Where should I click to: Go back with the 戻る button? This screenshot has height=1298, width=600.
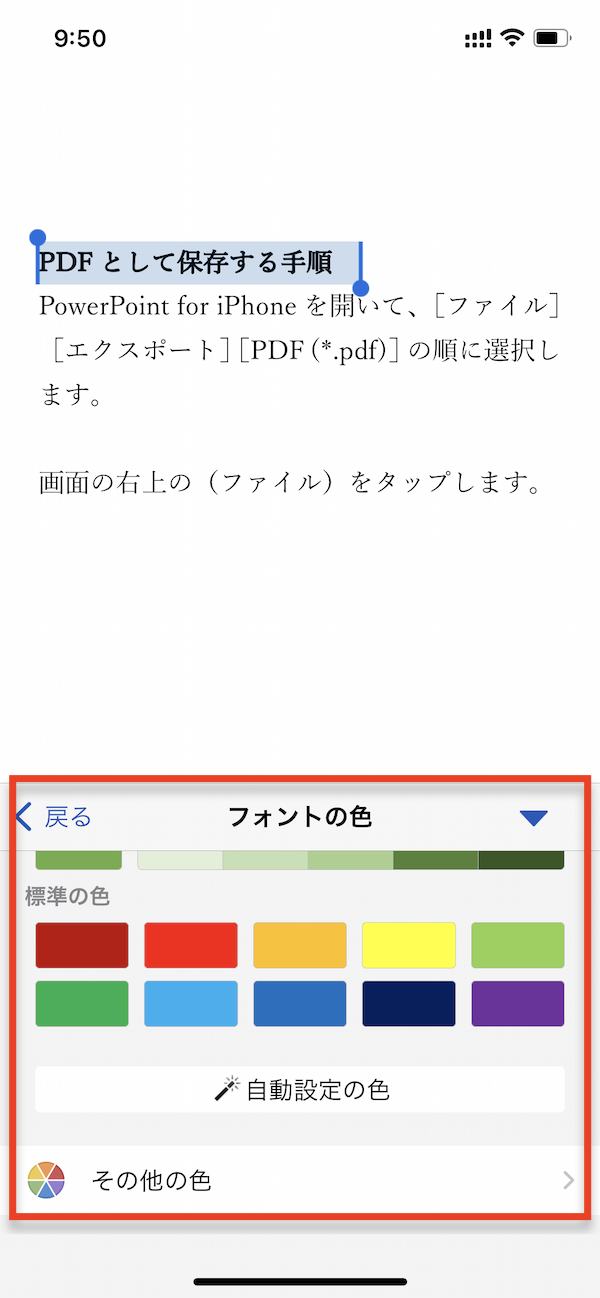55,817
